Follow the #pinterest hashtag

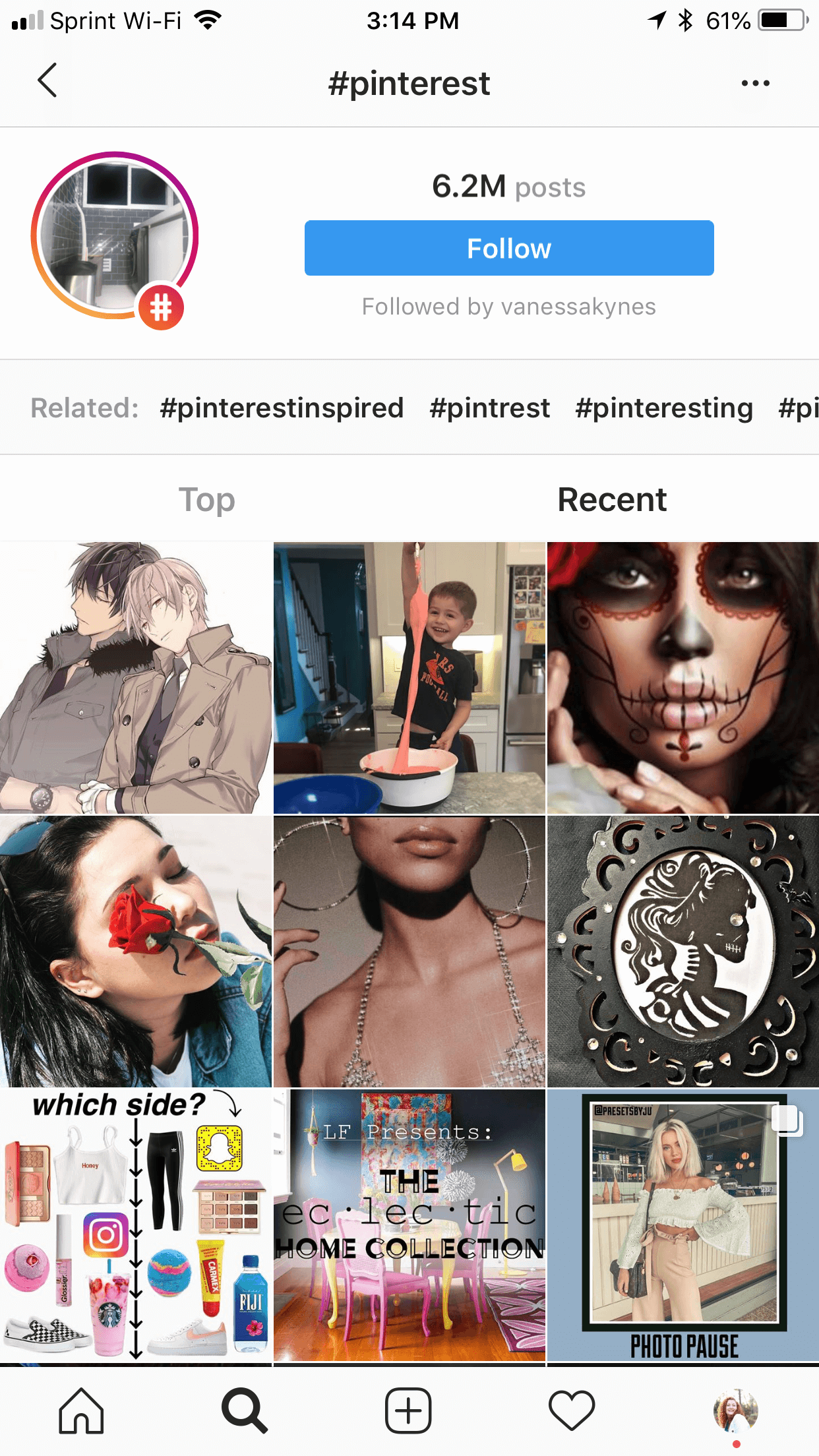tap(508, 248)
